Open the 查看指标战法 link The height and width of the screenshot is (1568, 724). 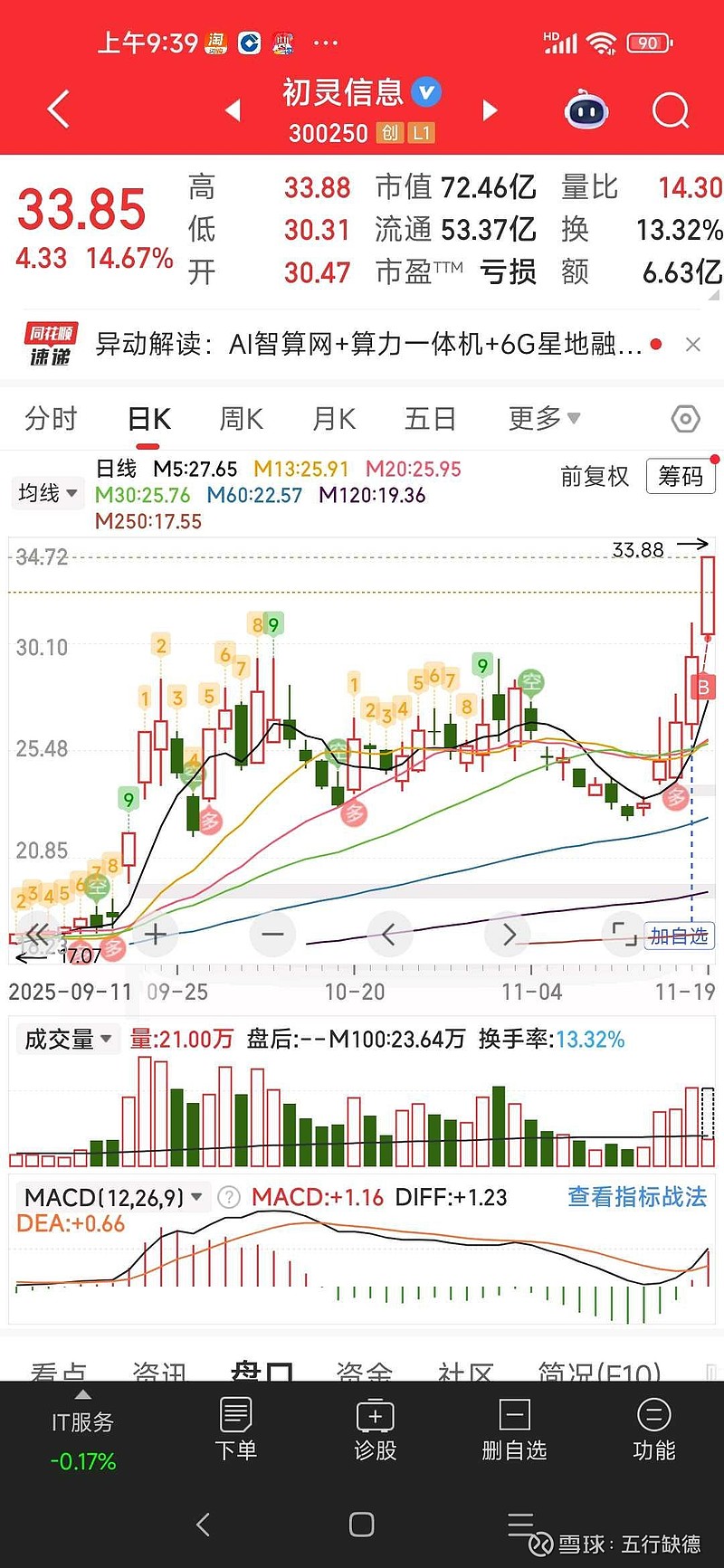point(635,1196)
